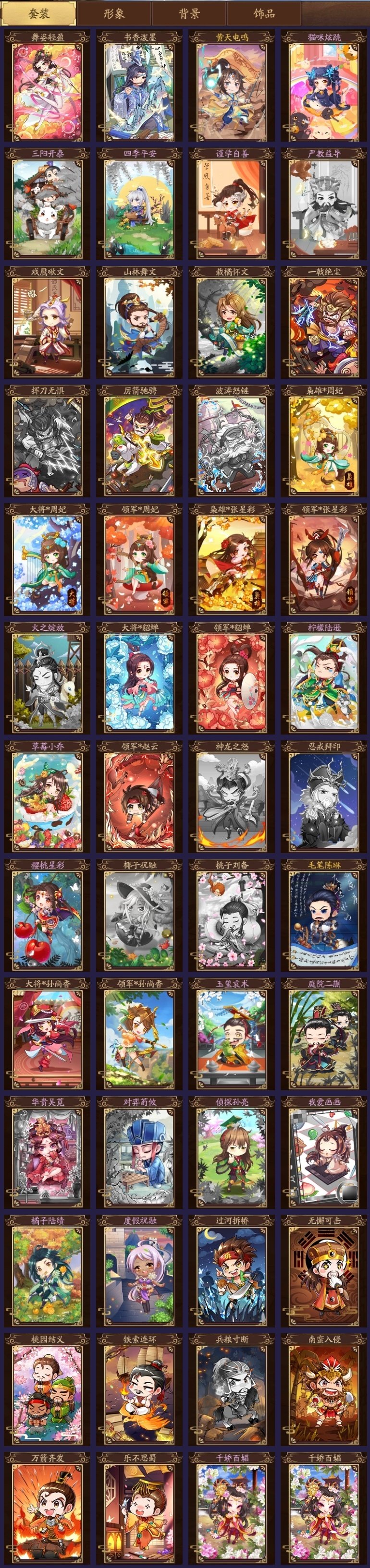Switch to the 背景 tab
This screenshot has height=1568, width=370.
(189, 13)
